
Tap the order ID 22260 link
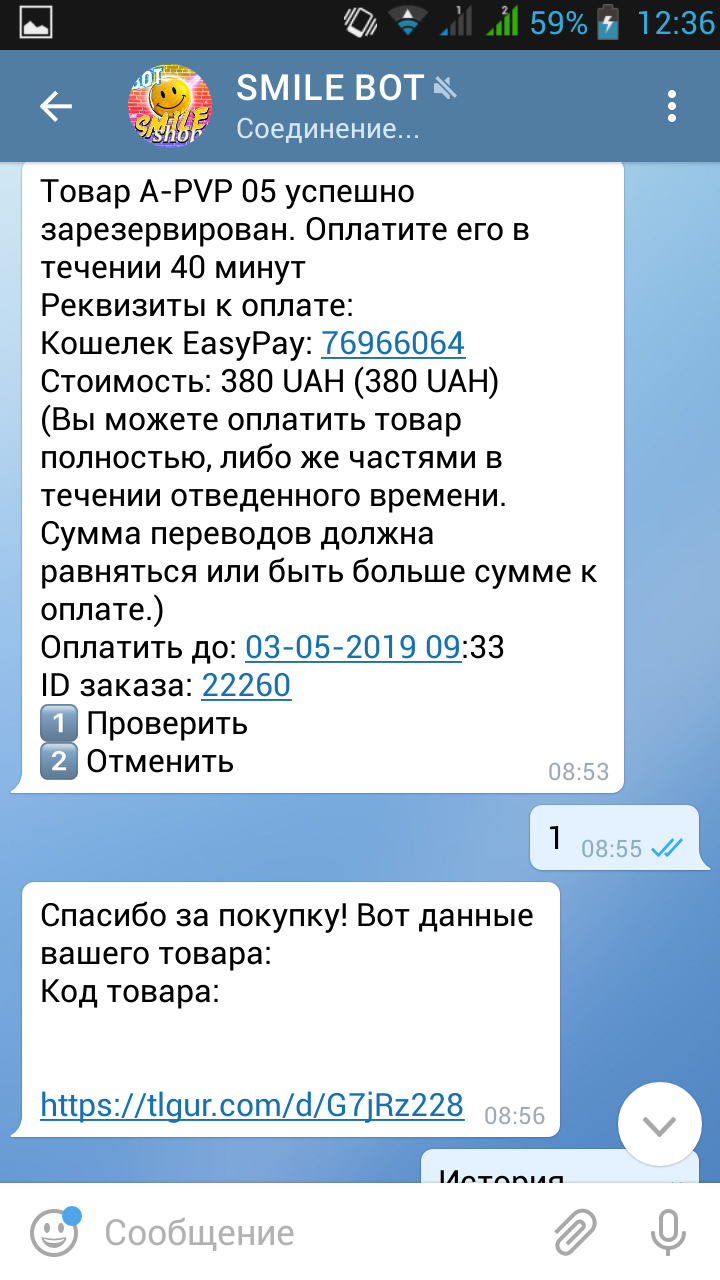(x=246, y=685)
